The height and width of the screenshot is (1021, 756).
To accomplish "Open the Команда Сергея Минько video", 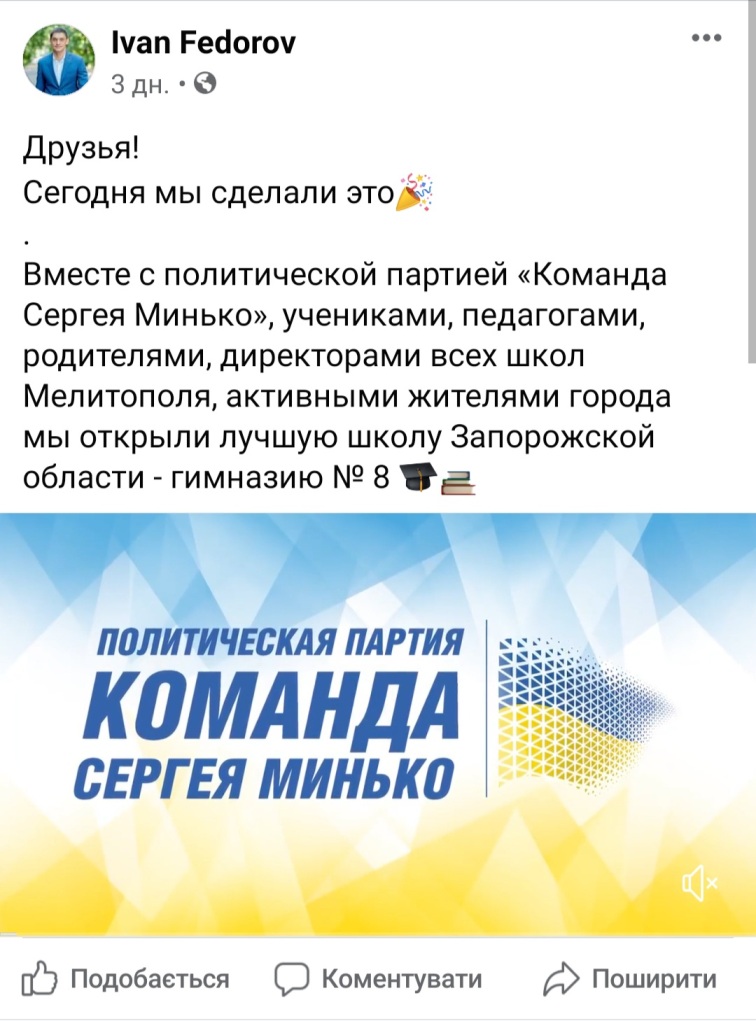I will 378,720.
